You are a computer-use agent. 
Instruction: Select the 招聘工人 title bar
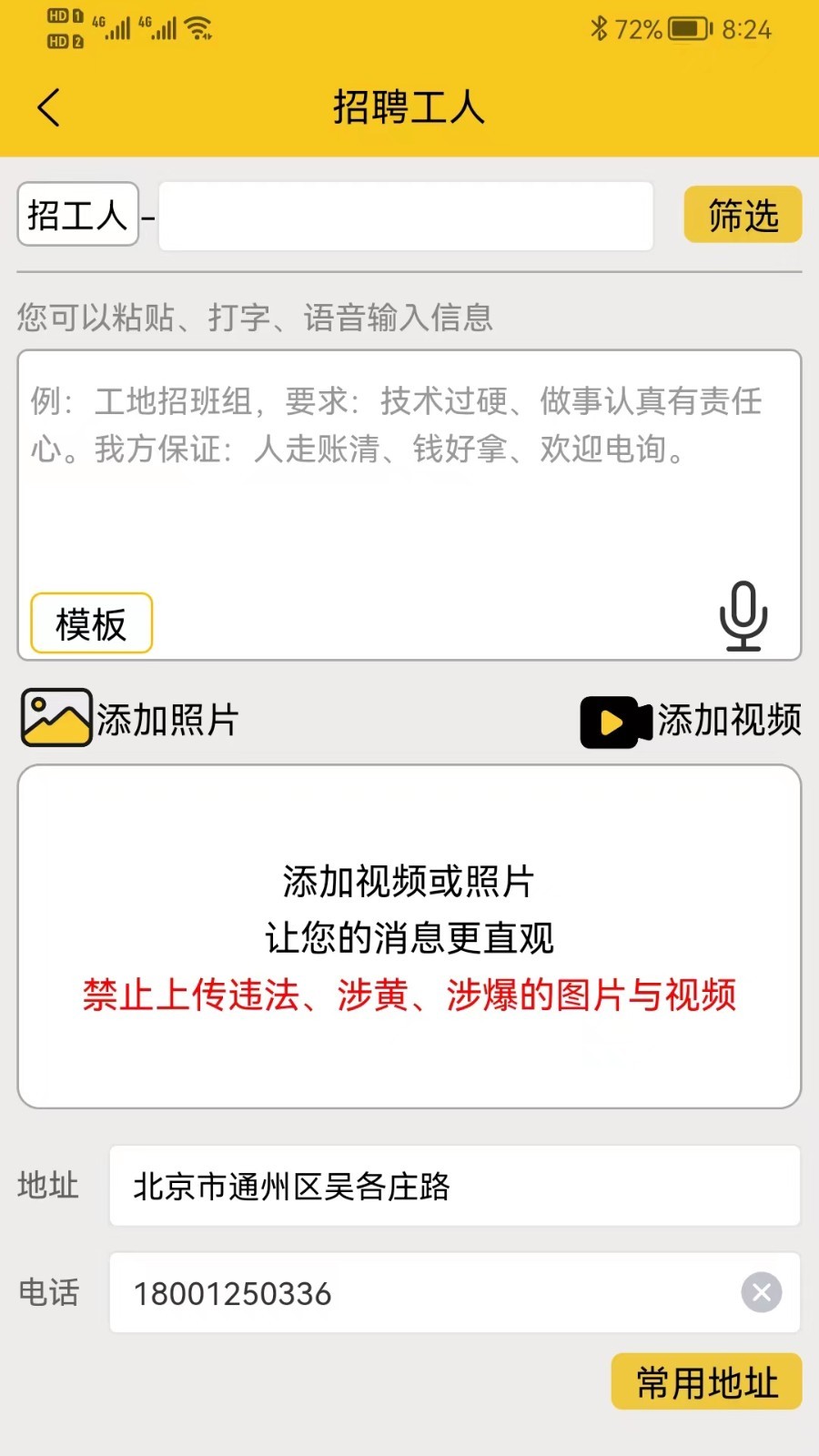coord(409,106)
